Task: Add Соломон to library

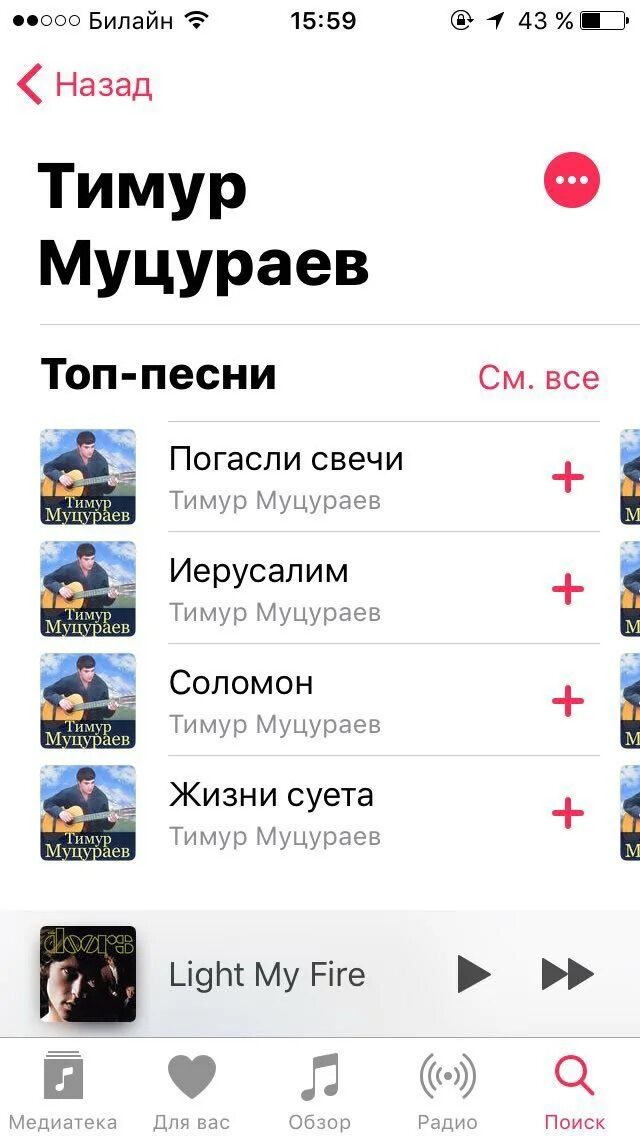Action: [568, 702]
